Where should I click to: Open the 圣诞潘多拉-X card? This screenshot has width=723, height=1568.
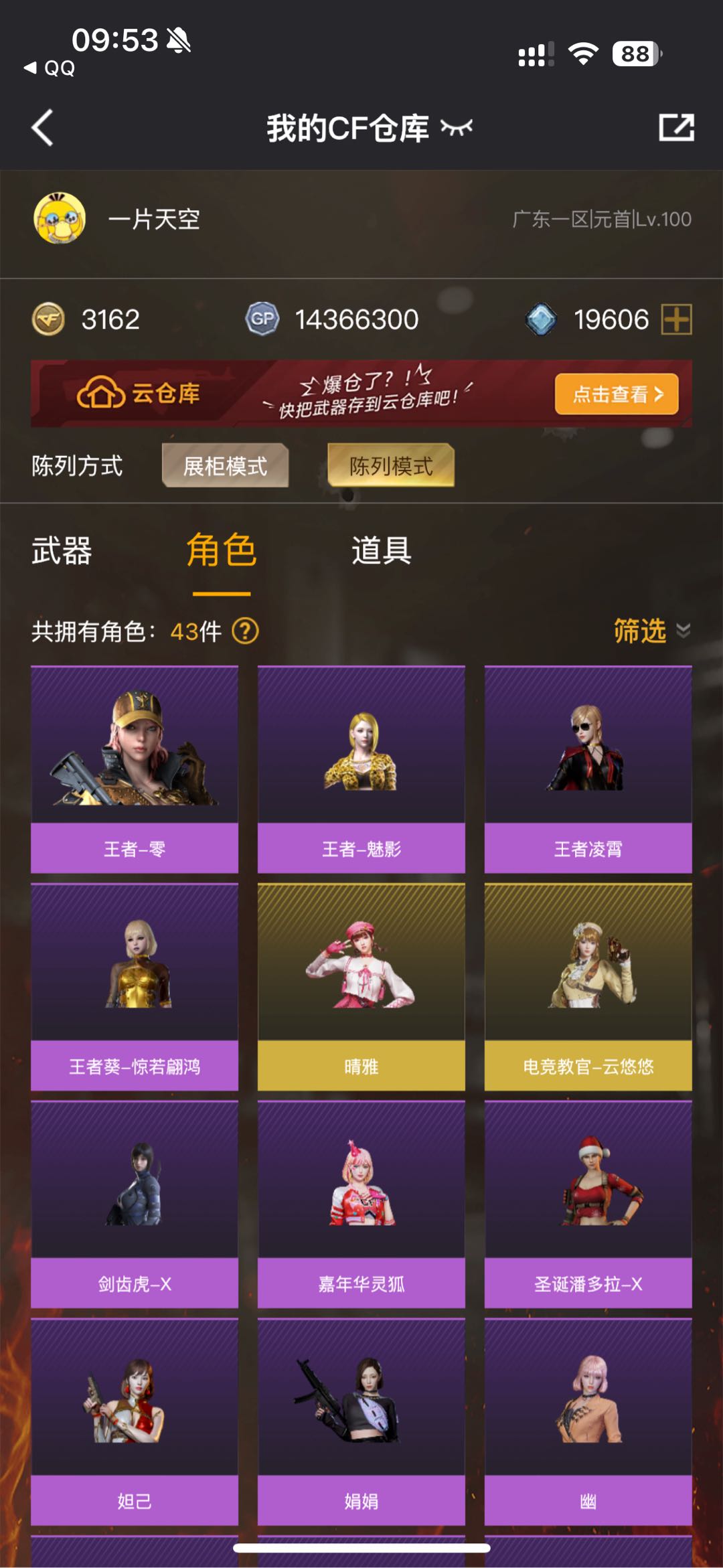(588, 1204)
